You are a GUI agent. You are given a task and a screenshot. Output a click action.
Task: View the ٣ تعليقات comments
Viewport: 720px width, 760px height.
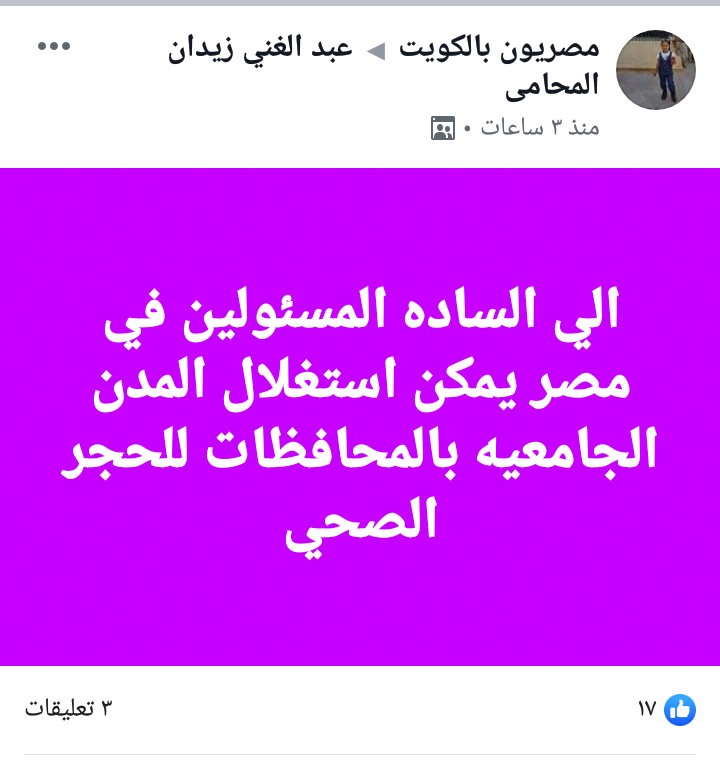coord(68,709)
